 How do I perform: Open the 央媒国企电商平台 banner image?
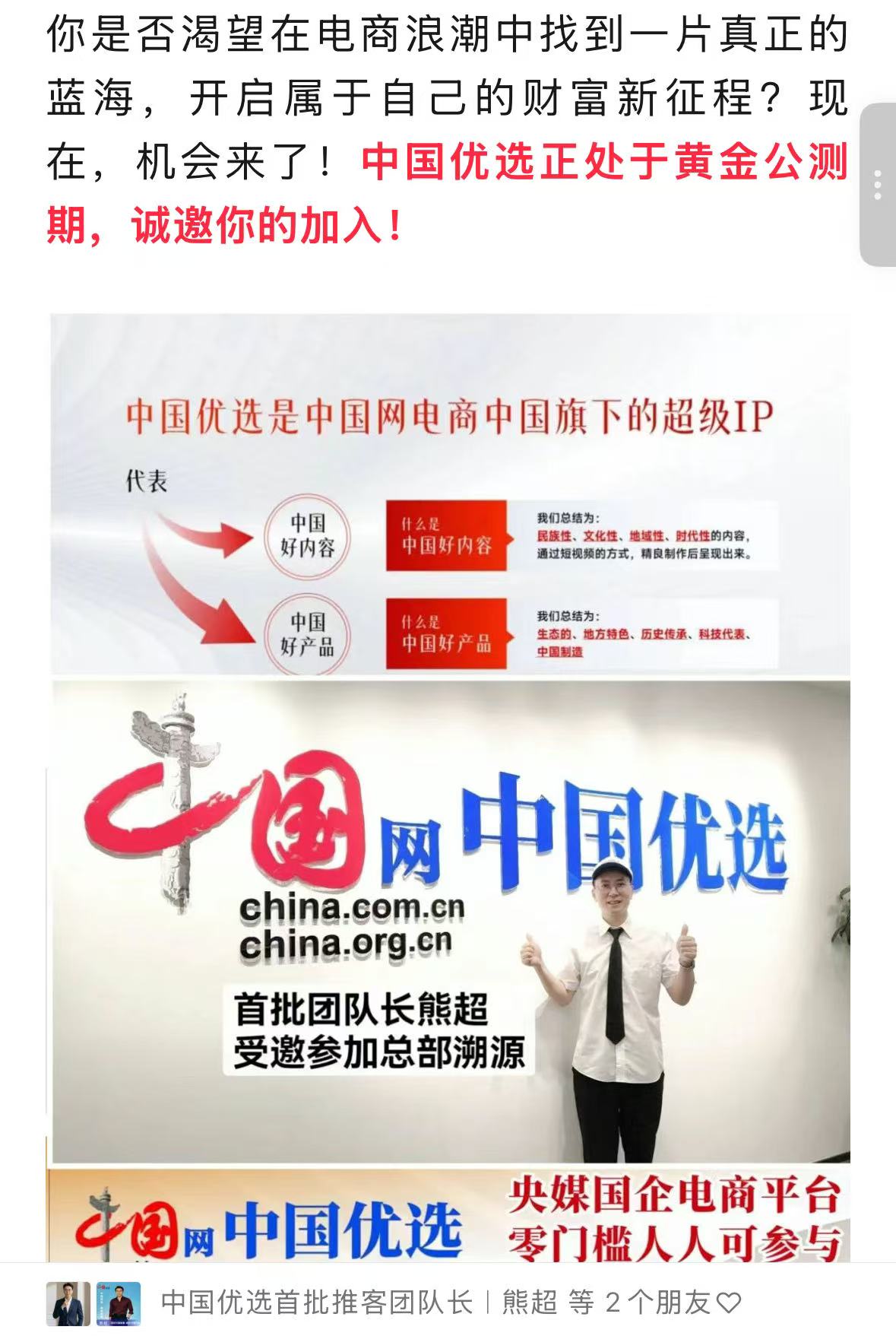450,1215
